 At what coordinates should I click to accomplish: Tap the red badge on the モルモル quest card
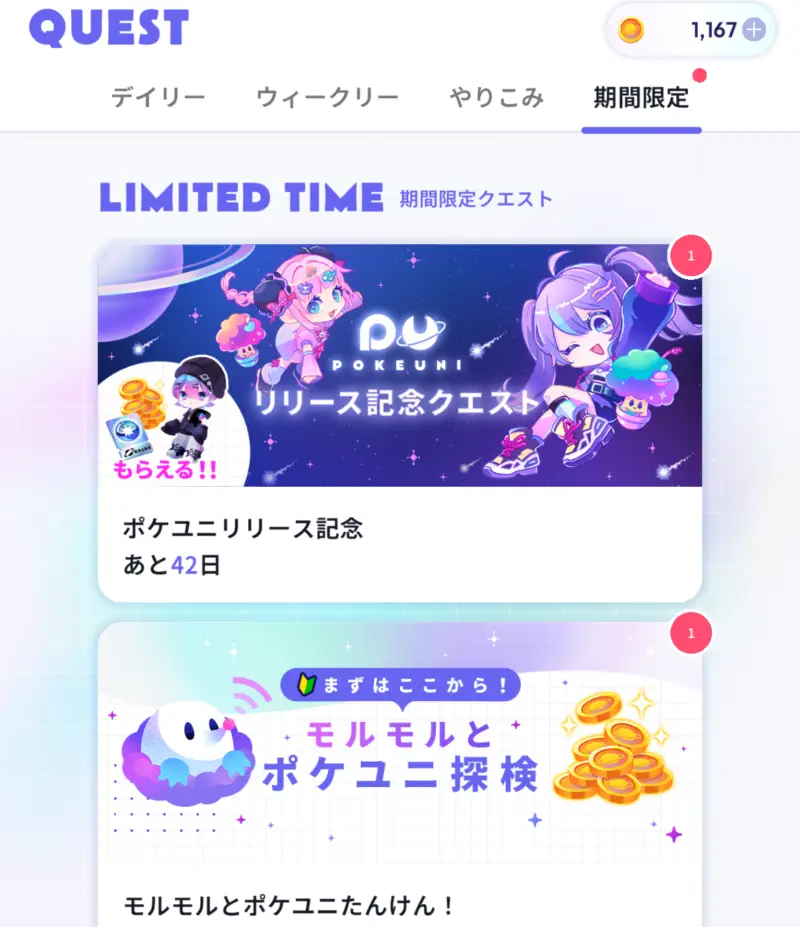coord(691,634)
